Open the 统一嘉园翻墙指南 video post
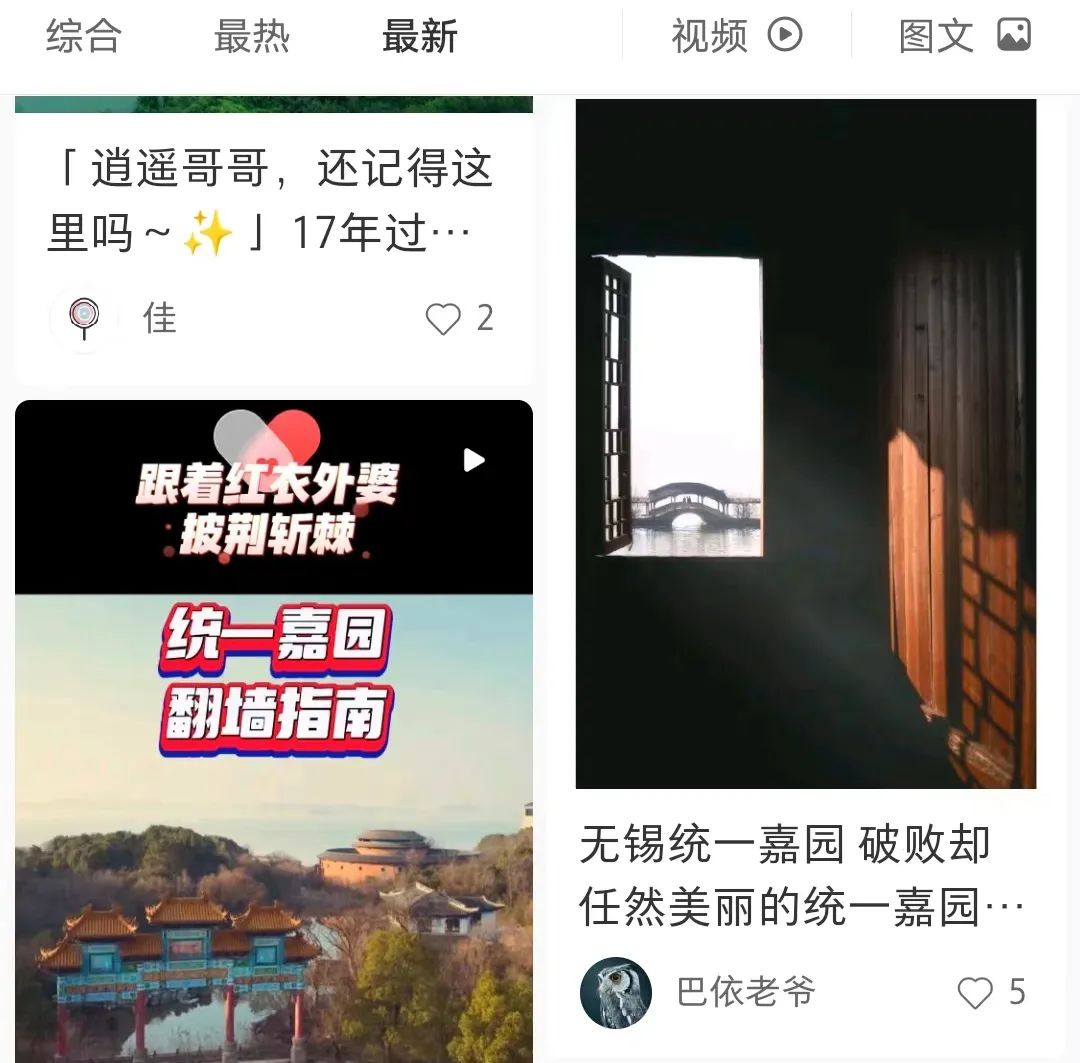Viewport: 1080px width, 1063px height. 273,730
